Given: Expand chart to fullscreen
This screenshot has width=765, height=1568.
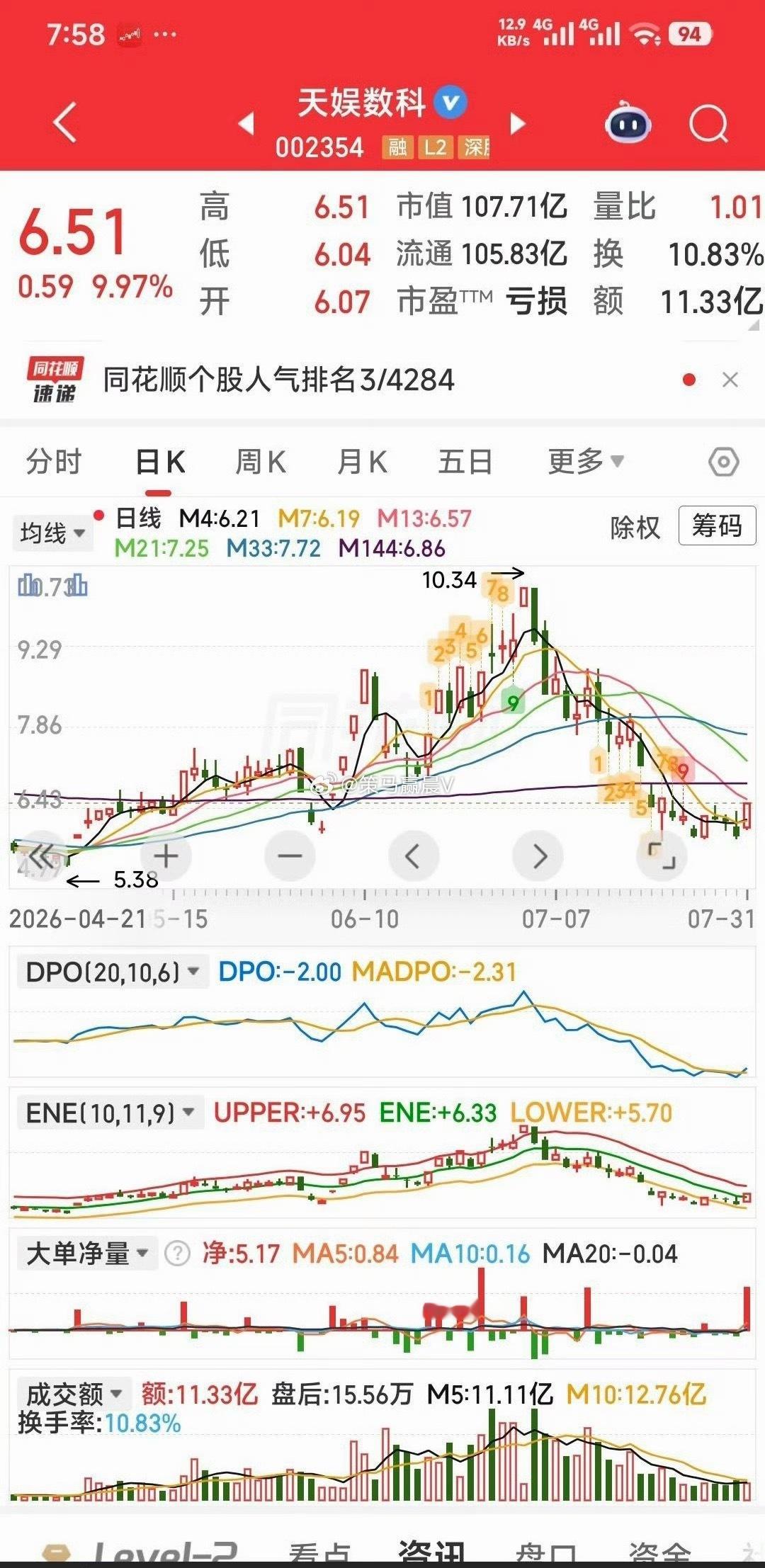Looking at the screenshot, I should tap(662, 856).
